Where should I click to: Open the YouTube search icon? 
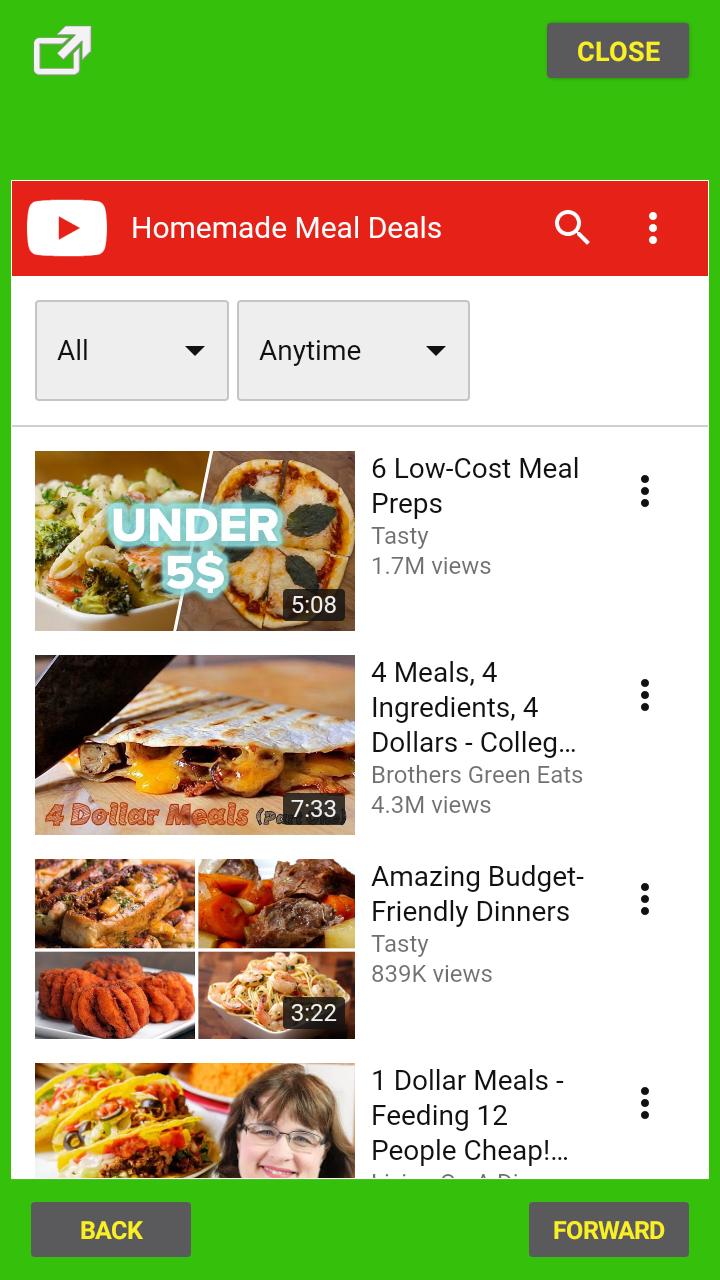click(572, 228)
